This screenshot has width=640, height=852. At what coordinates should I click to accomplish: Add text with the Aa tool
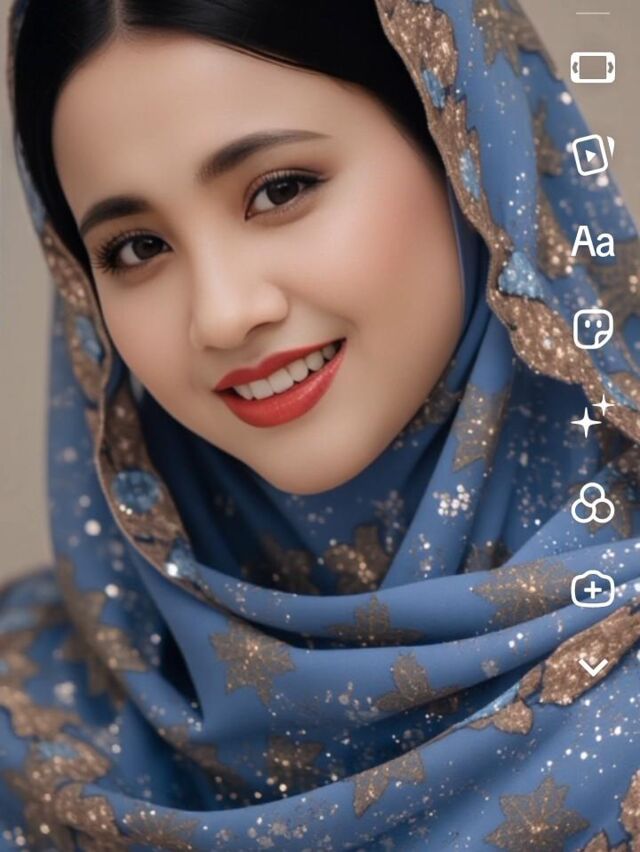593,242
